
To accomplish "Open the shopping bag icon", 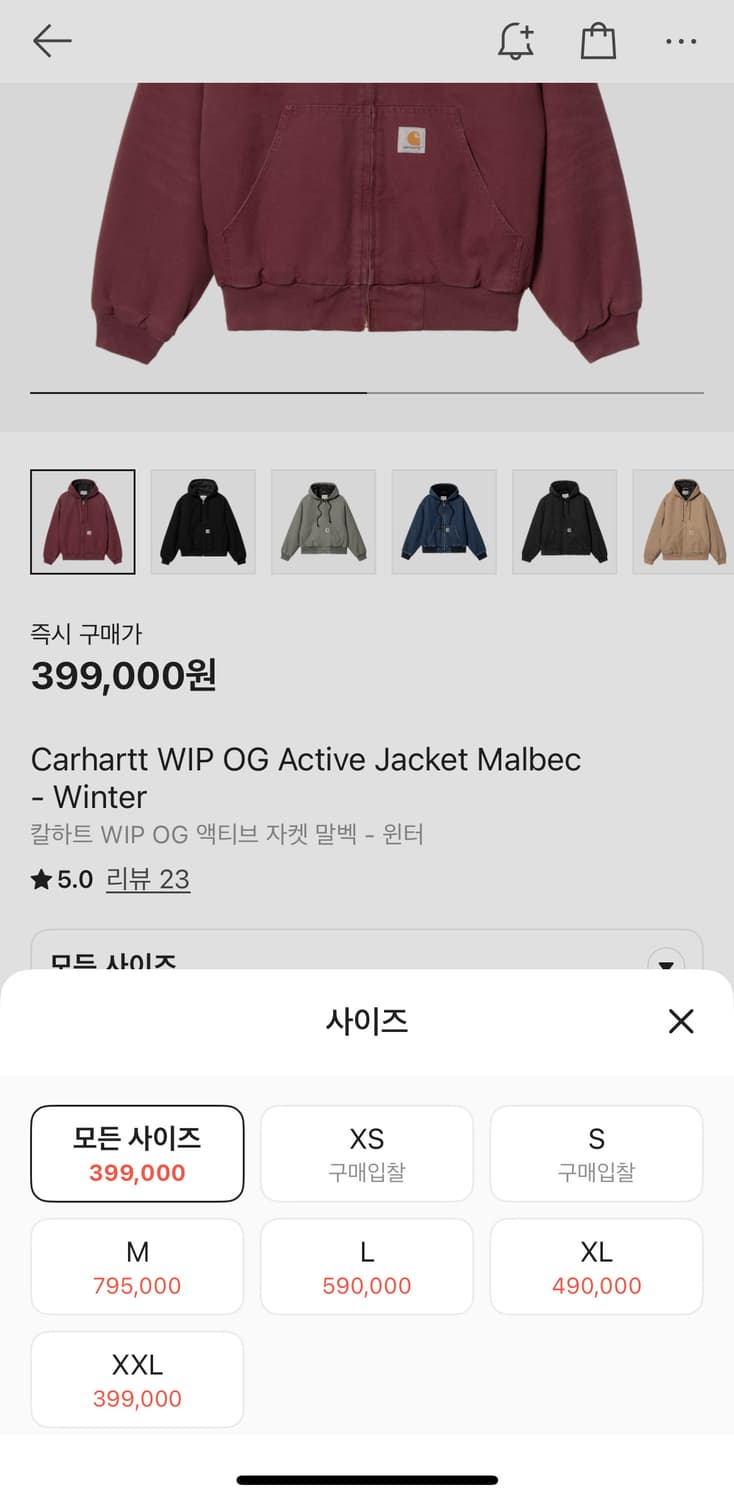I will [598, 41].
